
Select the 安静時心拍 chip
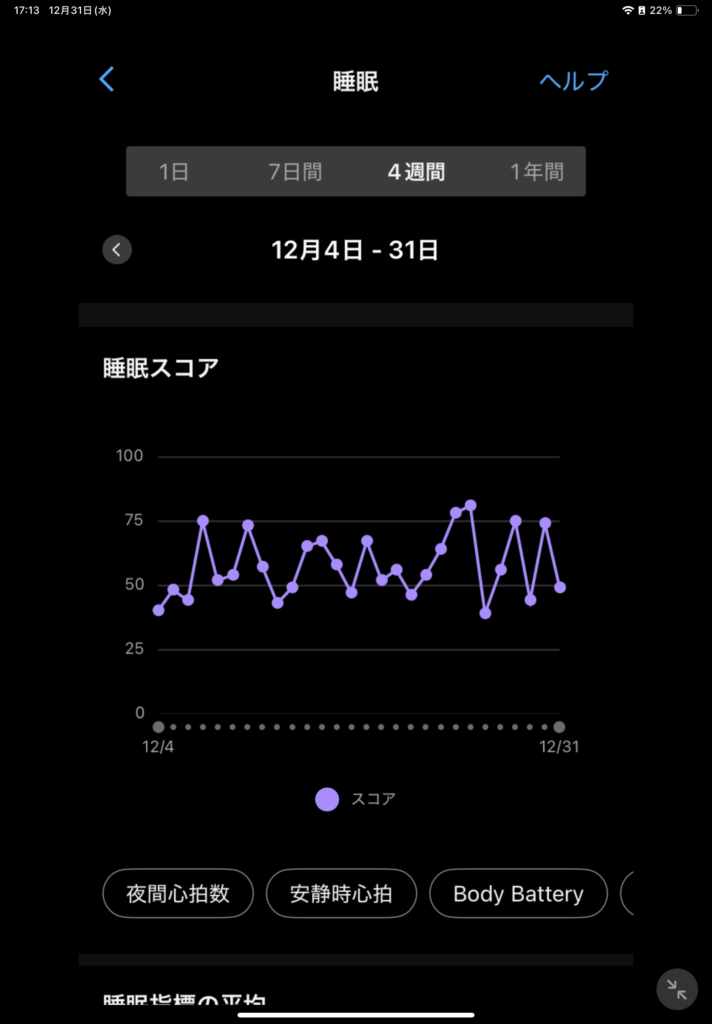pos(341,893)
